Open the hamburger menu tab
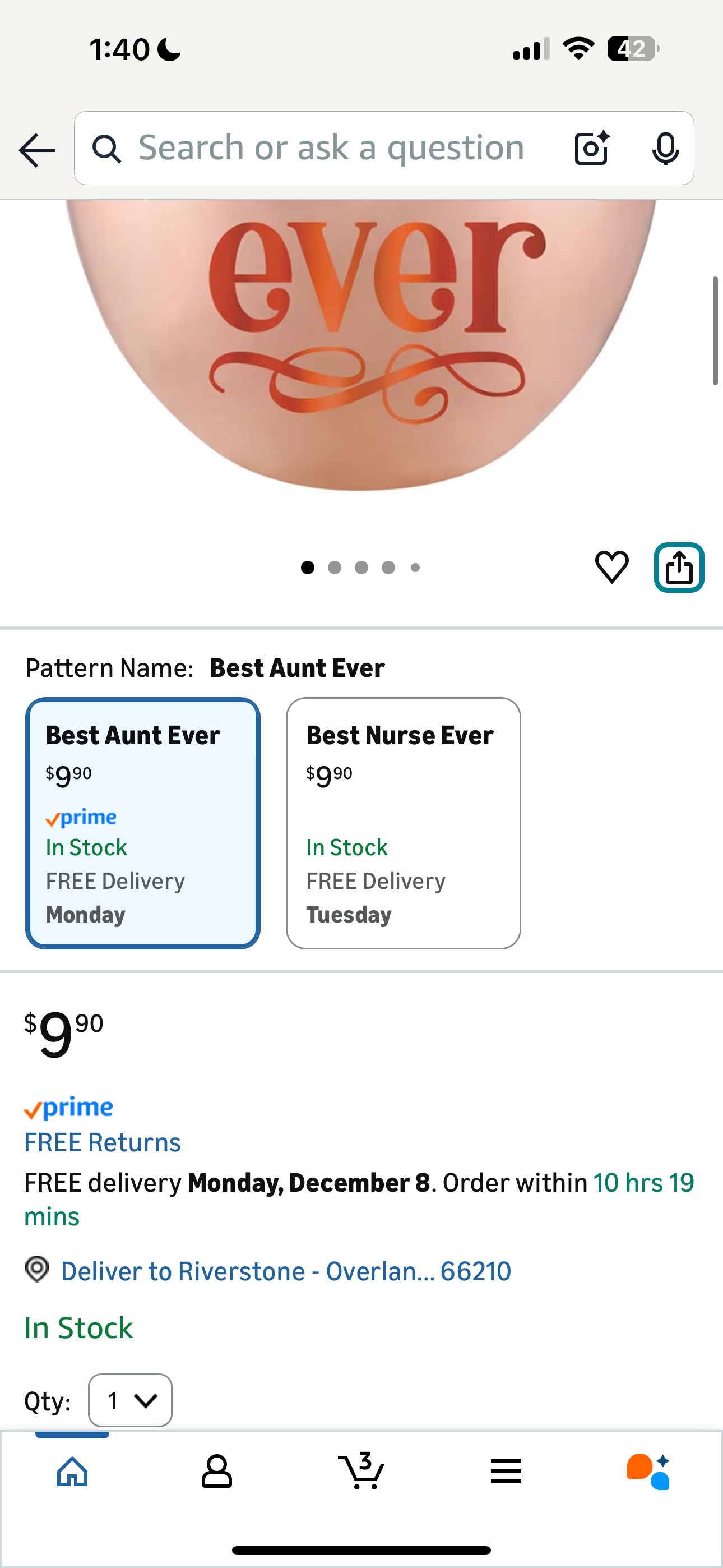This screenshot has width=723, height=1568. (506, 1472)
